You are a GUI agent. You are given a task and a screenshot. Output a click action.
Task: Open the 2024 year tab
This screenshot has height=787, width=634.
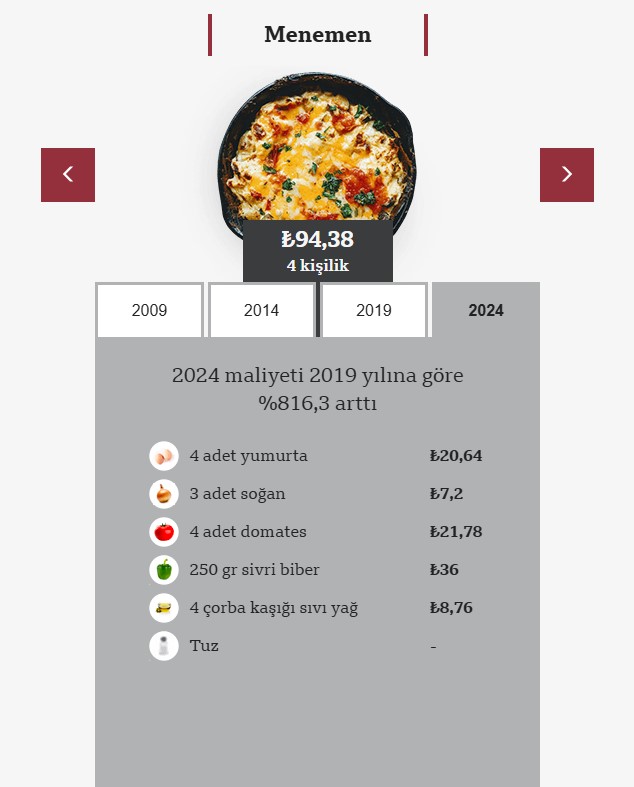[x=486, y=310]
